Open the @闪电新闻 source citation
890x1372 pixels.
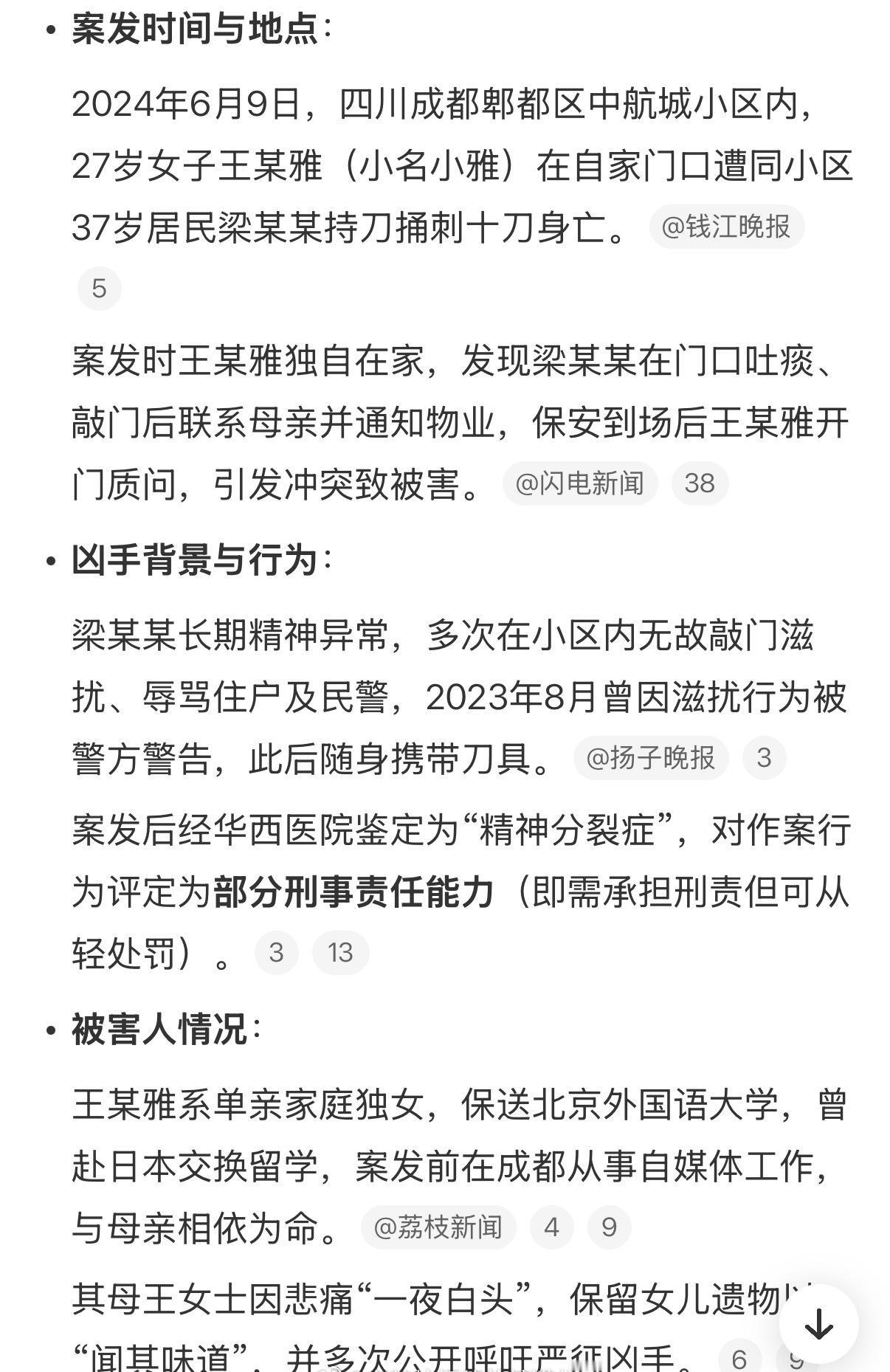click(580, 483)
